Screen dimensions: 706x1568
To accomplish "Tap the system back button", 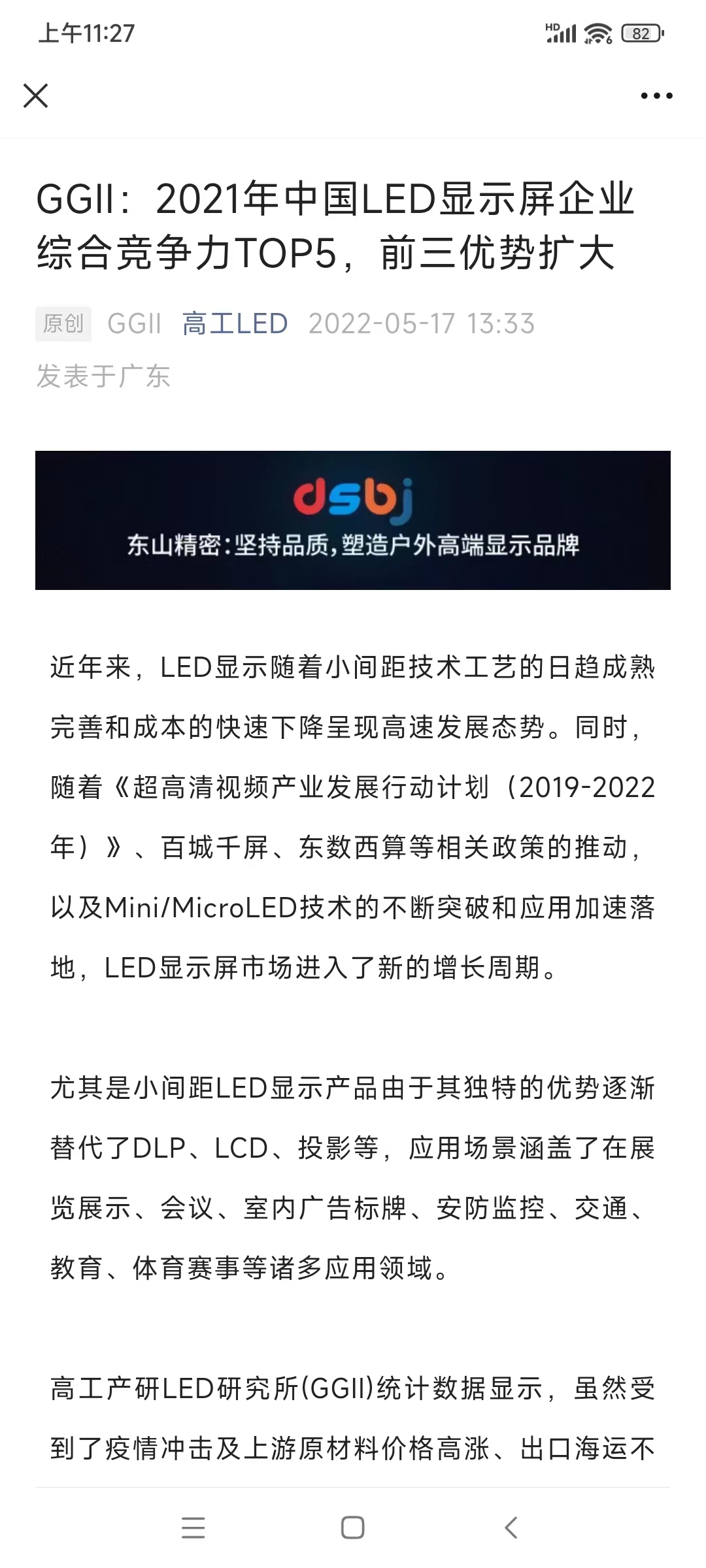I will point(511,1527).
